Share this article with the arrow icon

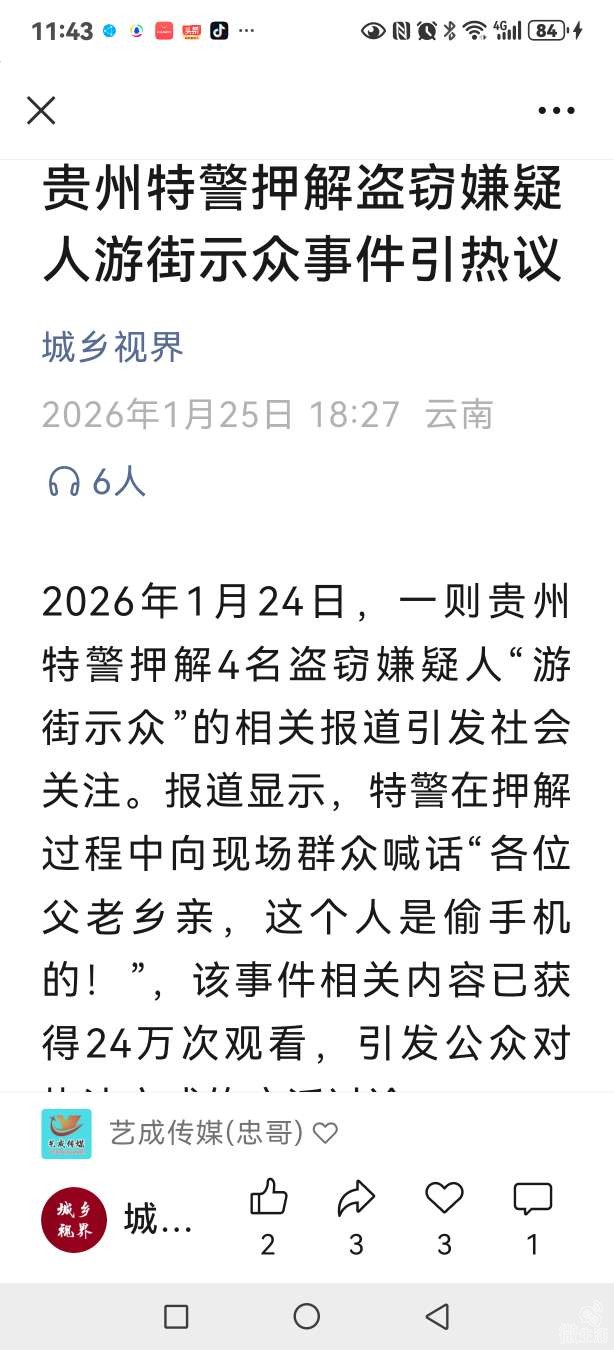[x=356, y=1198]
